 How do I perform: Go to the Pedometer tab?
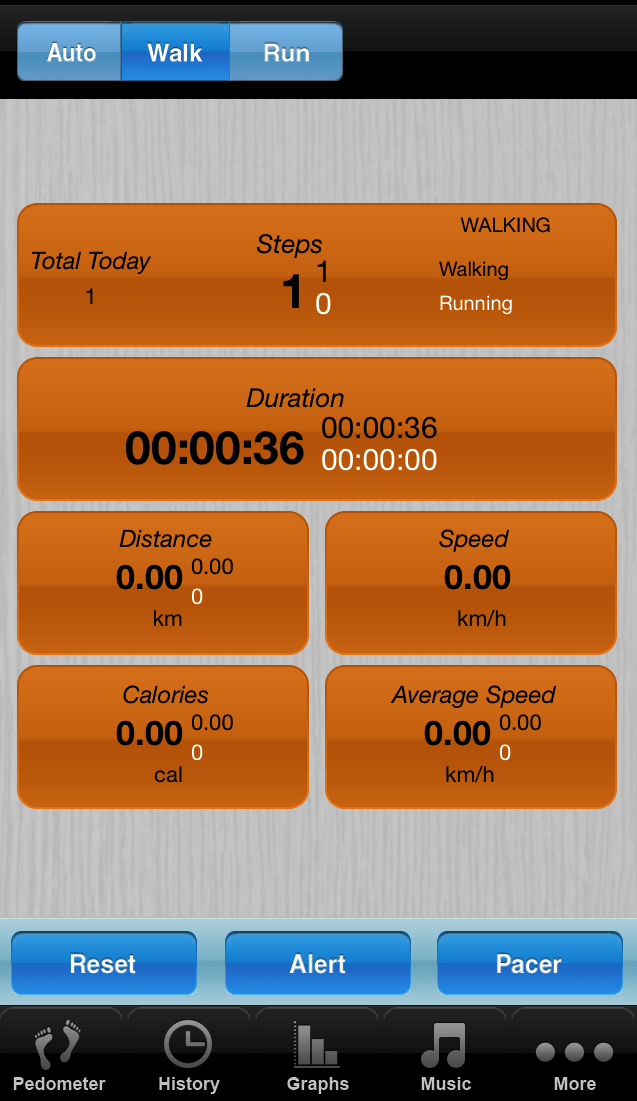click(x=59, y=1055)
